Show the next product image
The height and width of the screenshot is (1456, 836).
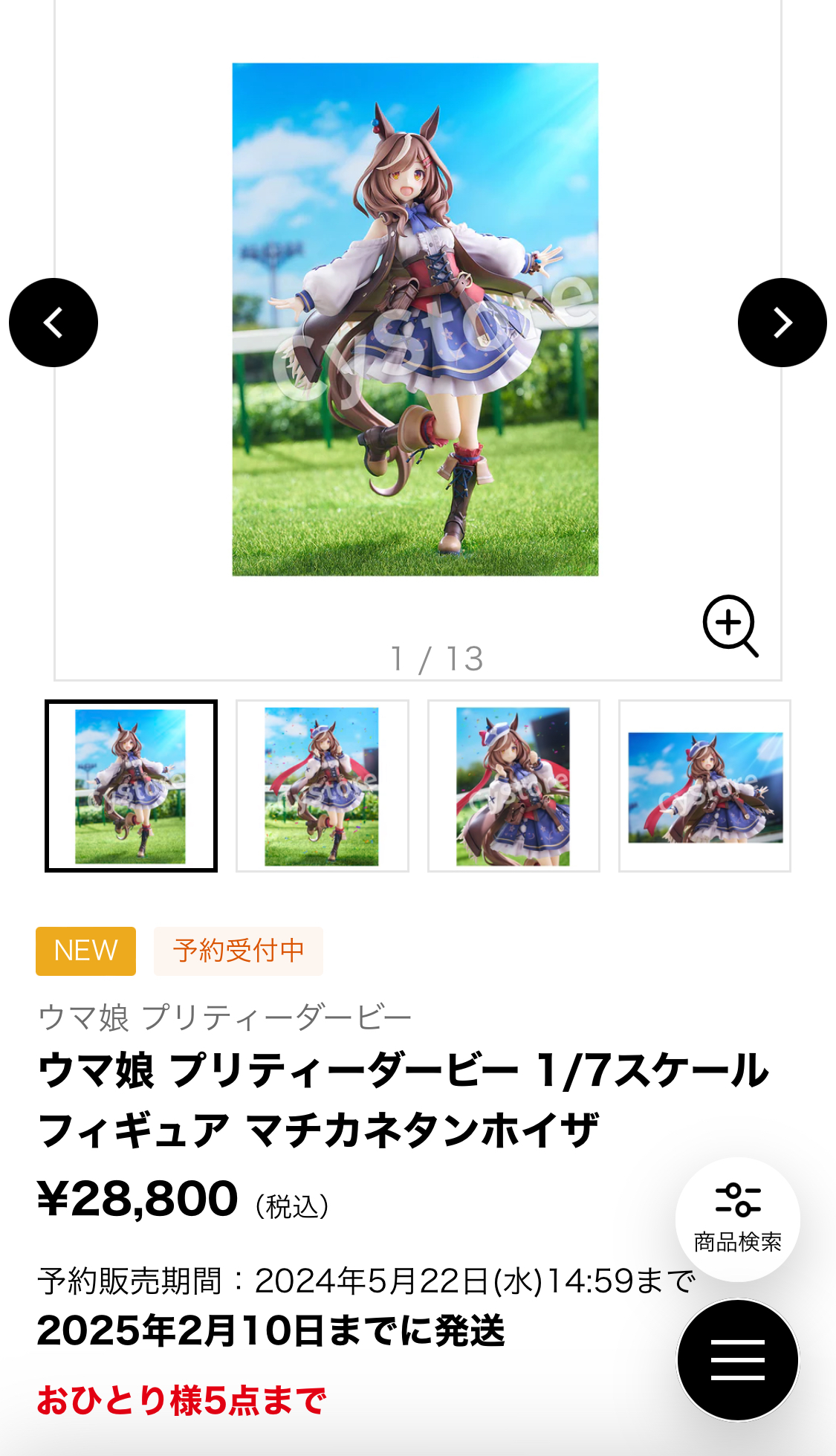pyautogui.click(x=782, y=323)
